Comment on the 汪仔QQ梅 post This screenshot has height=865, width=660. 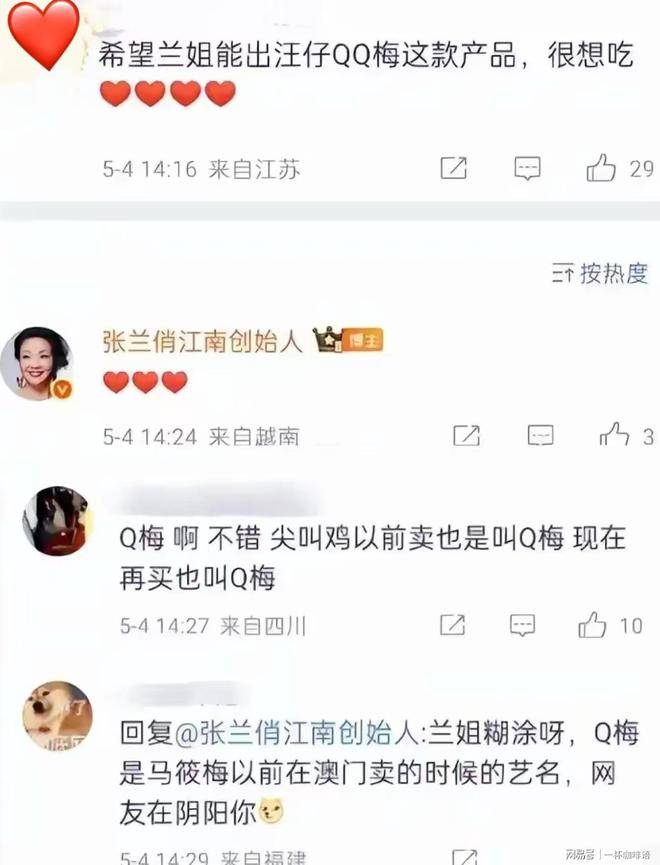(x=527, y=169)
